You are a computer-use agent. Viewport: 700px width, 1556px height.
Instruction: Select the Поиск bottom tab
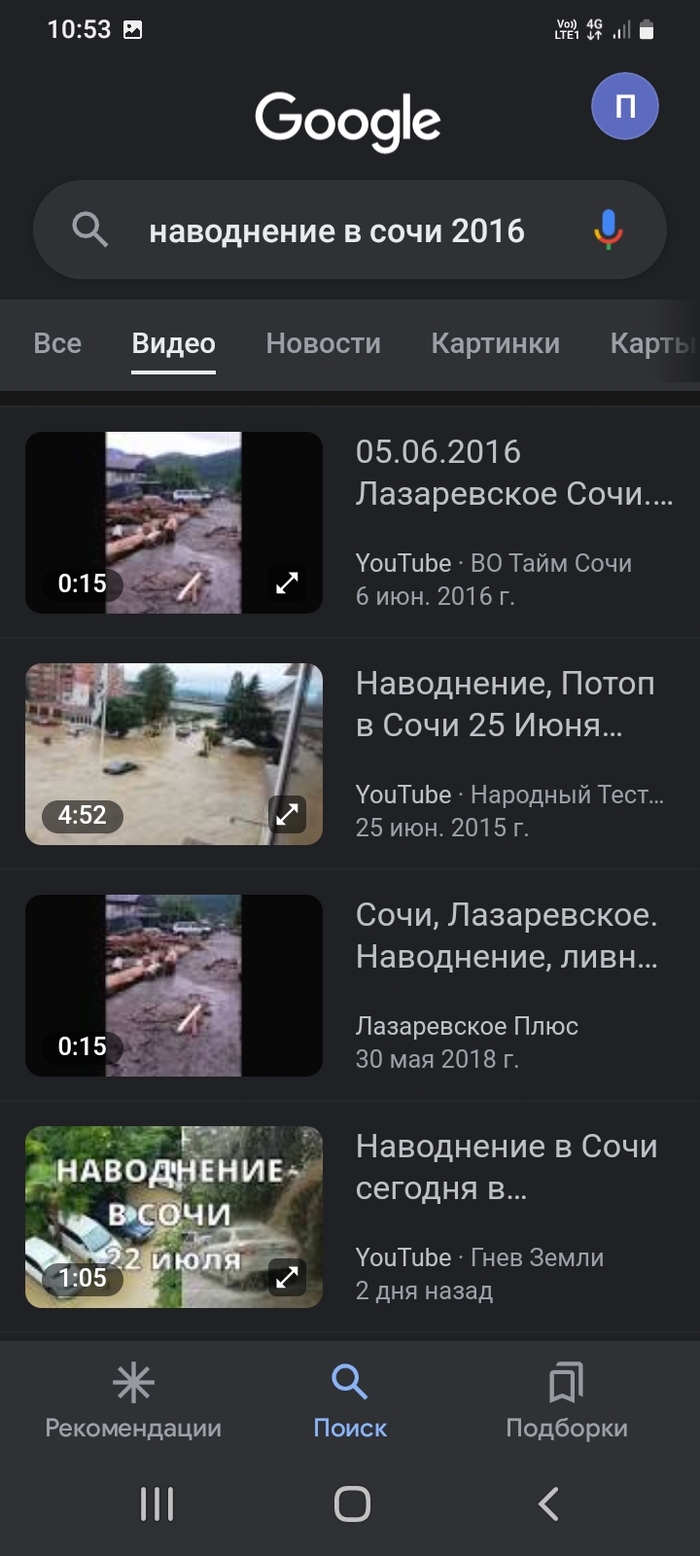350,1402
